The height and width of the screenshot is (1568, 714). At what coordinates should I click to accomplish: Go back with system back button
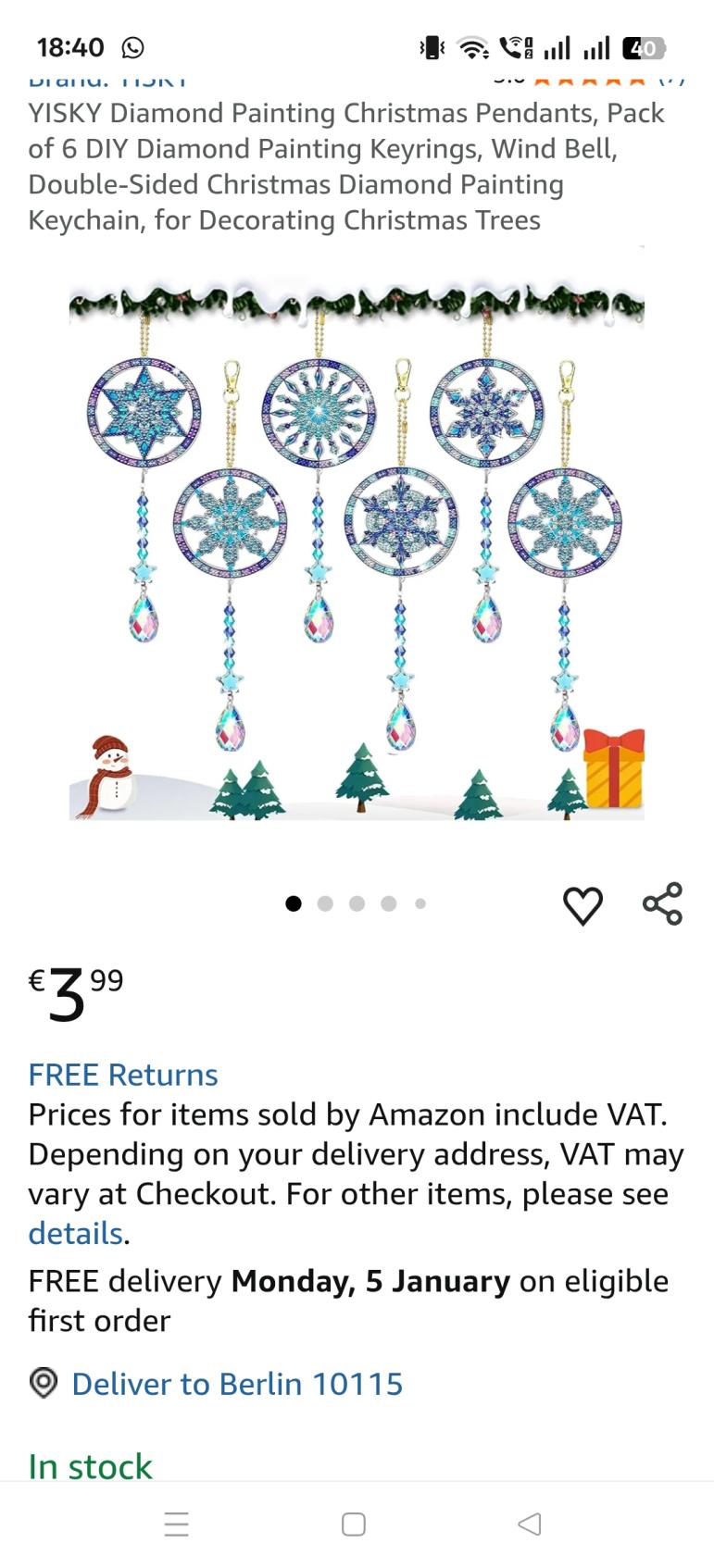coord(529,1524)
